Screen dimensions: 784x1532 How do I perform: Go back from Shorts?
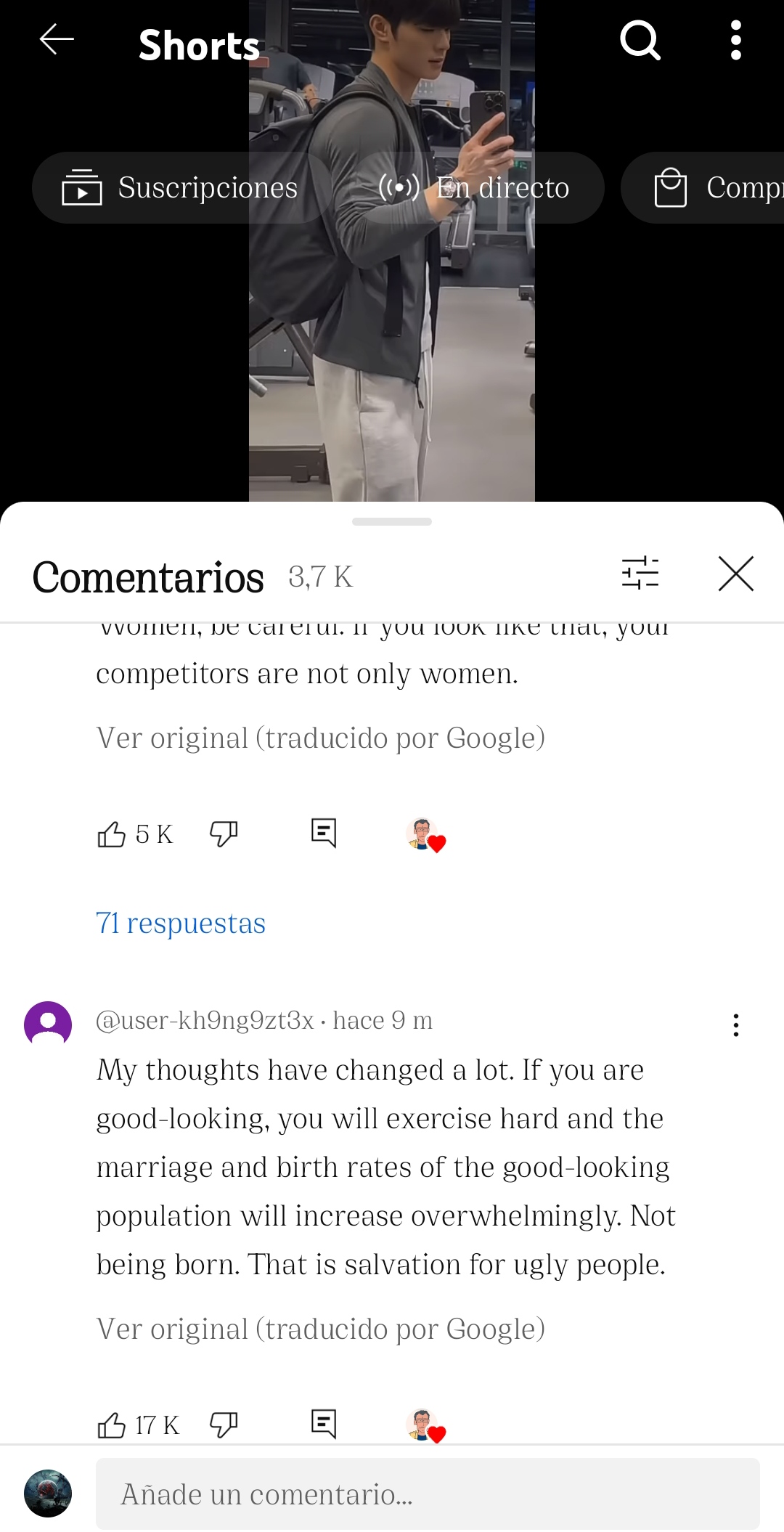click(x=57, y=40)
